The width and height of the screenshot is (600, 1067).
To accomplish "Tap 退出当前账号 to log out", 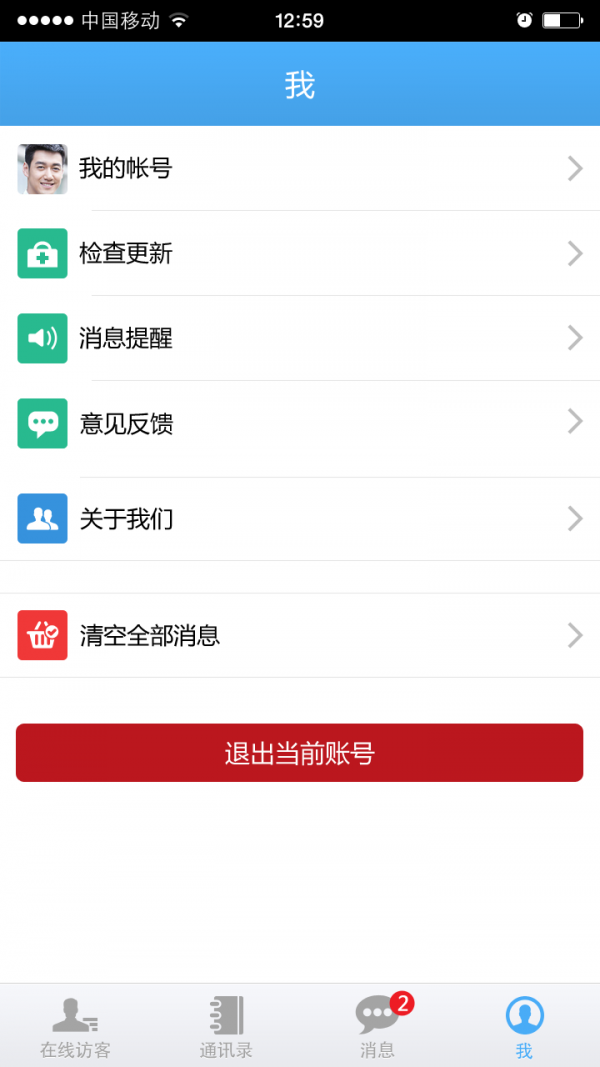I will 299,753.
